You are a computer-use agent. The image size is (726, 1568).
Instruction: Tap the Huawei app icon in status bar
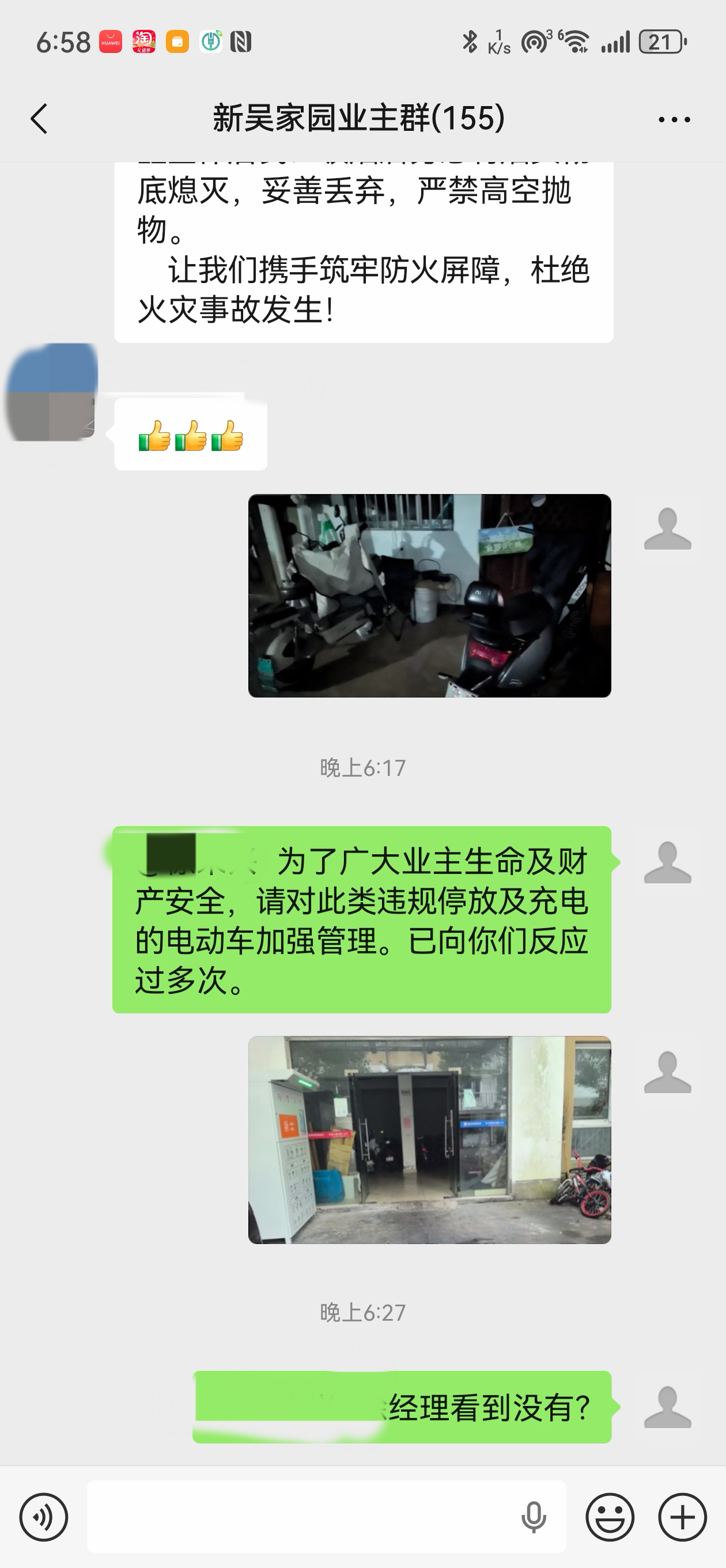(109, 42)
